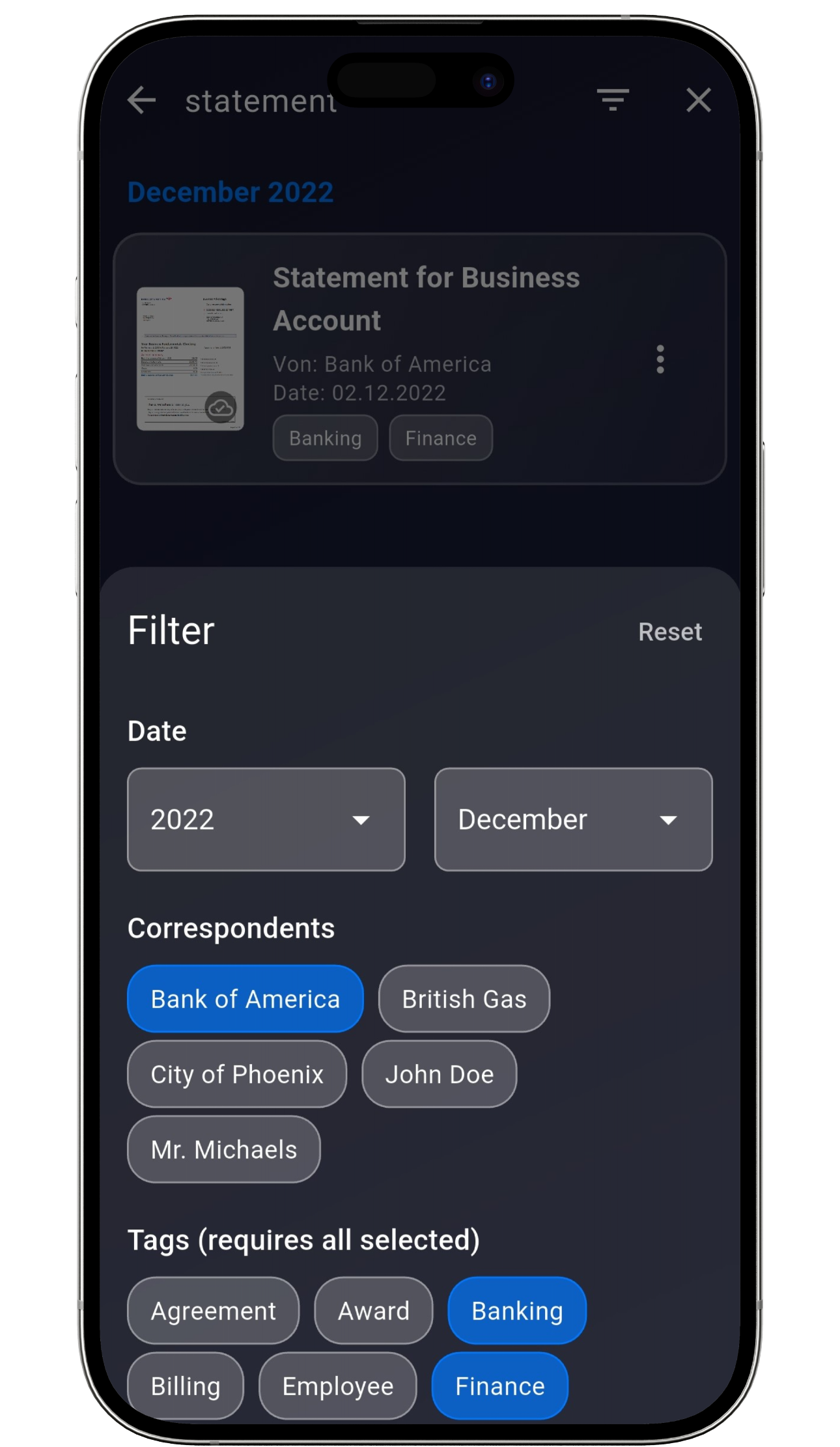The image size is (840, 1447).
Task: Add the Agreement tag filter
Action: point(213,1311)
